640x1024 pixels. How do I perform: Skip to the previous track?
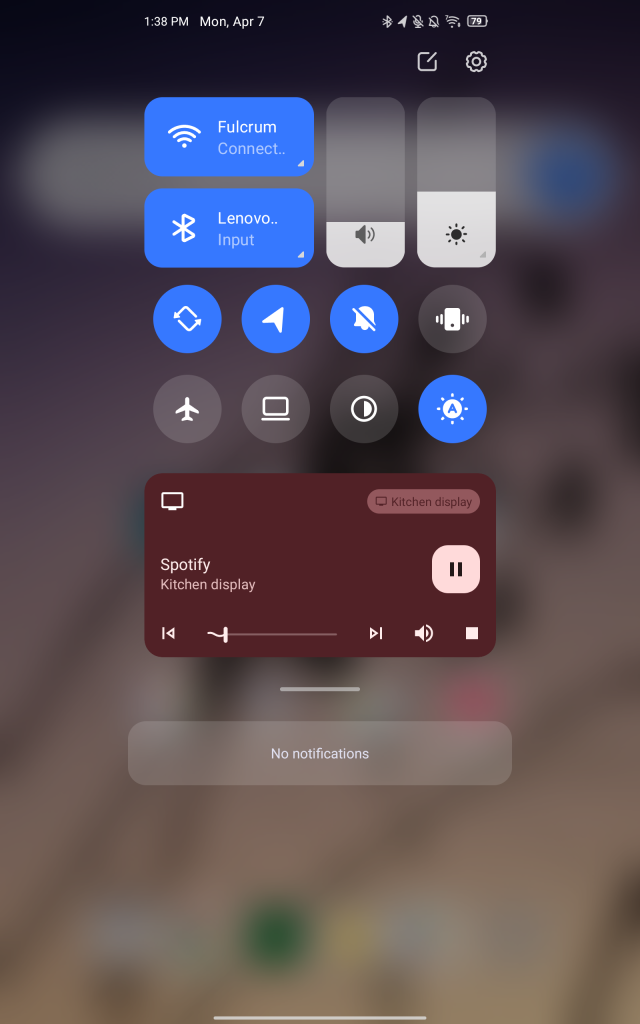(169, 633)
